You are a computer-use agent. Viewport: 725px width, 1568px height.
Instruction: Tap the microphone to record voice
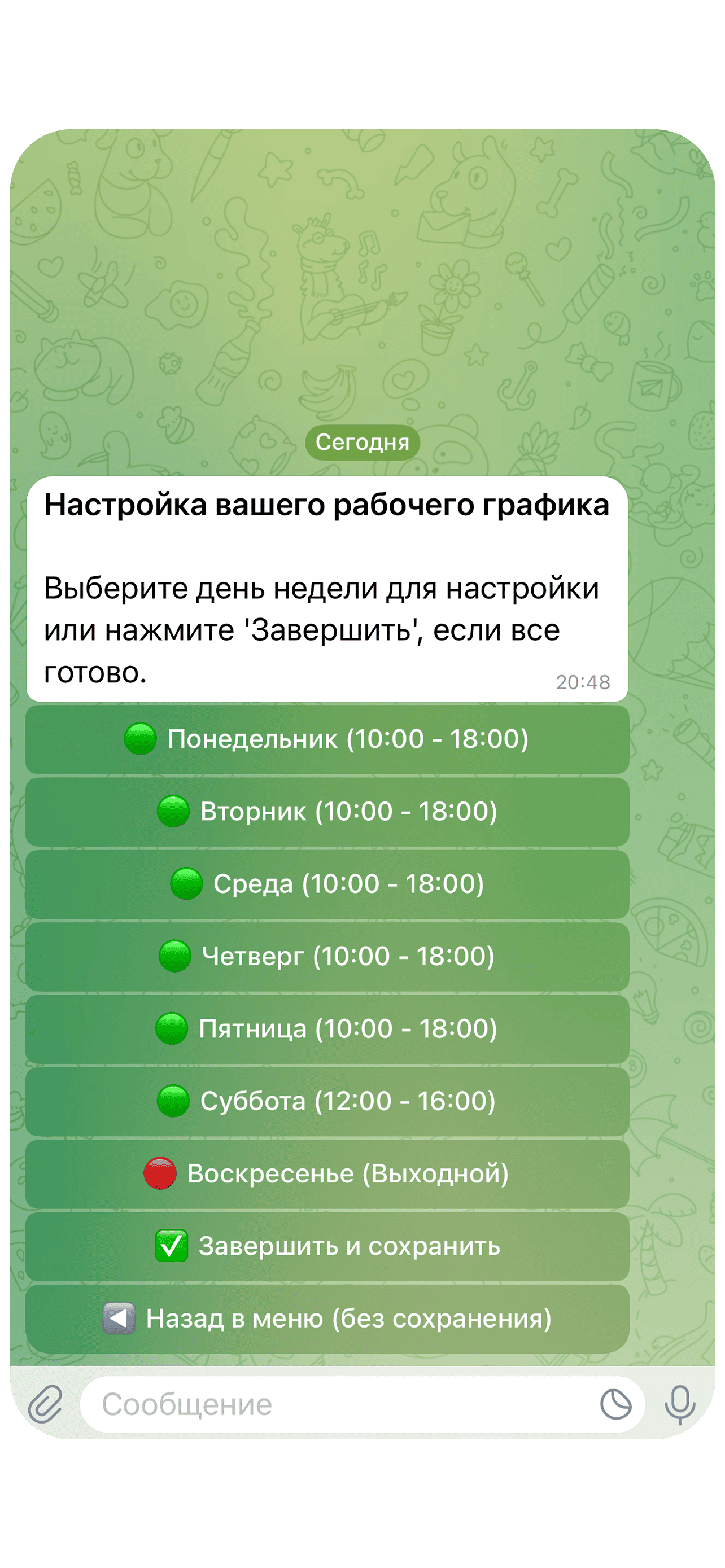(679, 1404)
